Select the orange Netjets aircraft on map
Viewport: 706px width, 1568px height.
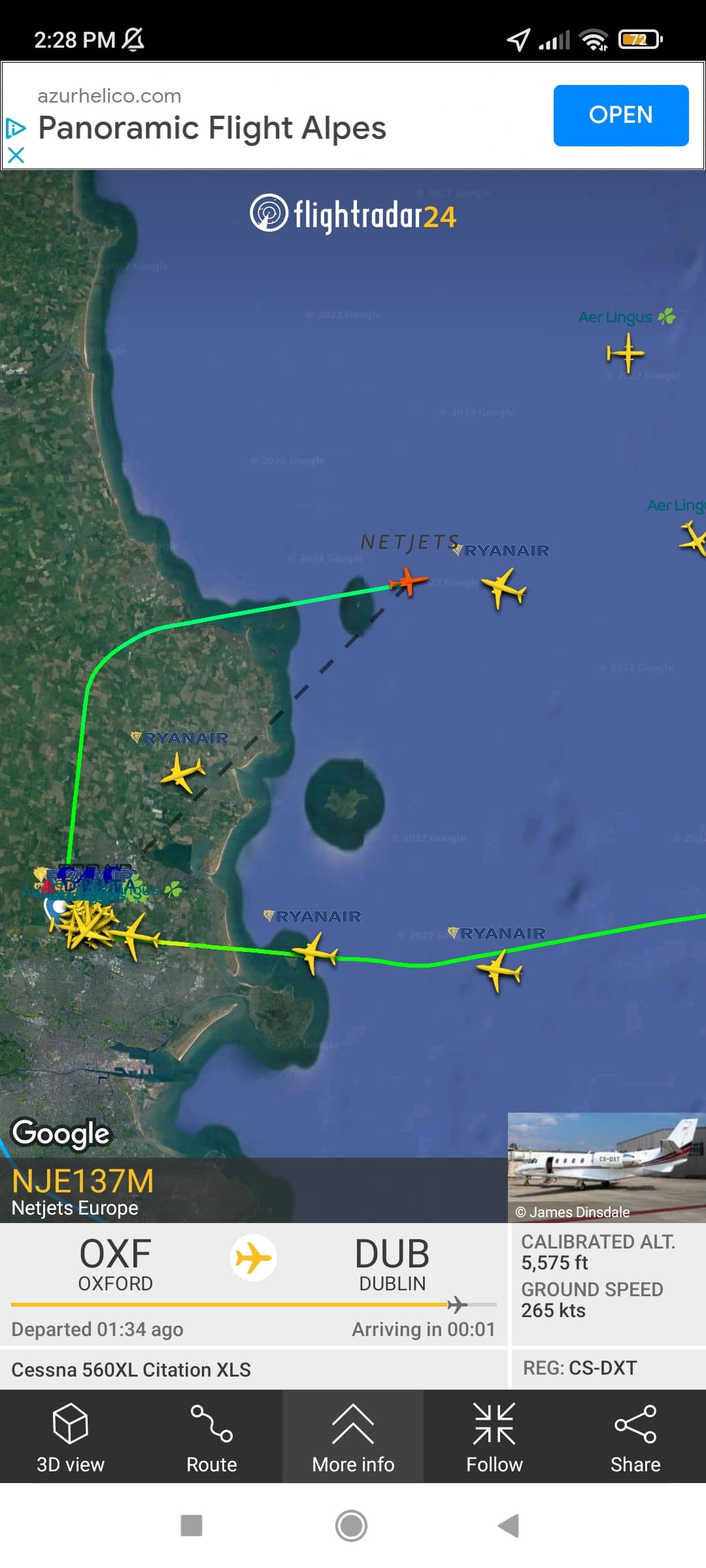(x=408, y=581)
